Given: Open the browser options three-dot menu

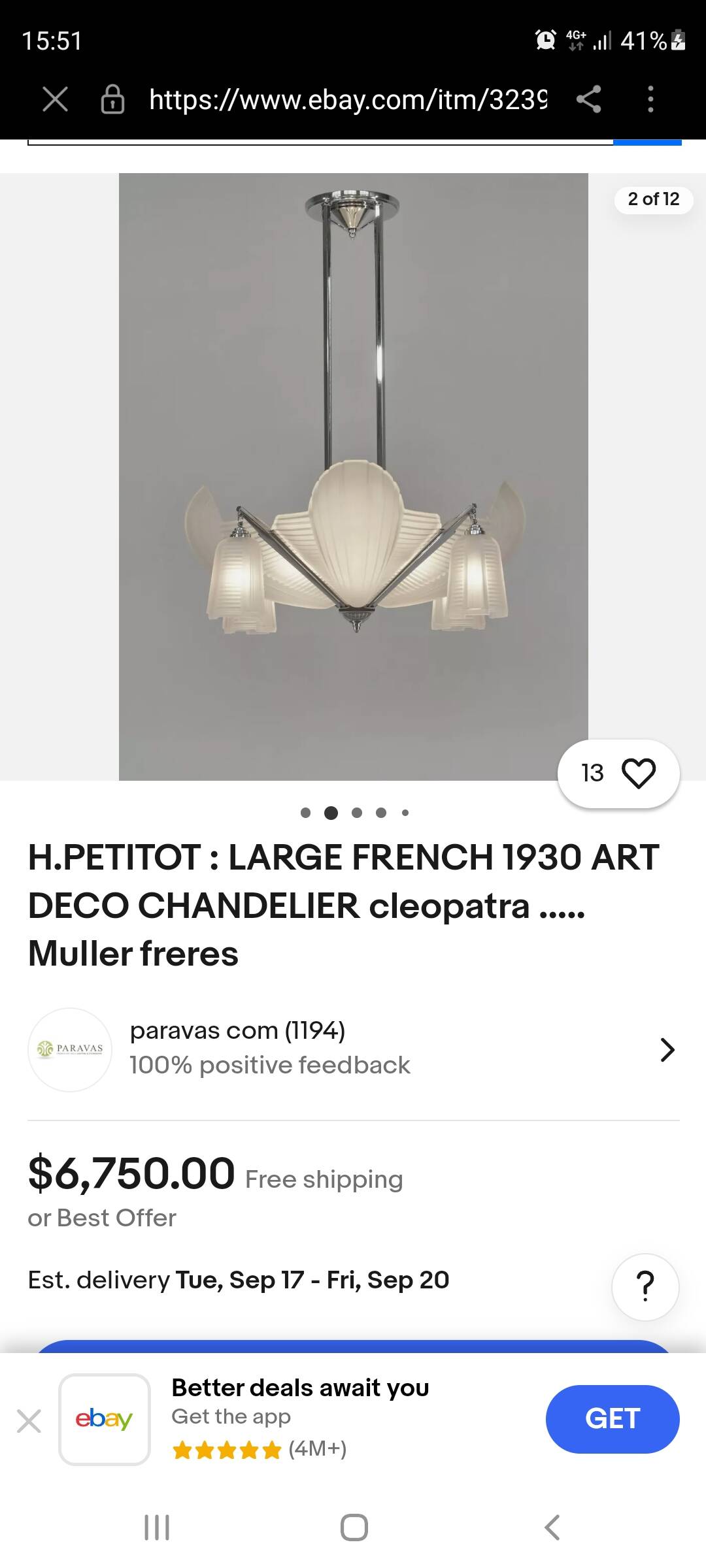Looking at the screenshot, I should (x=649, y=99).
